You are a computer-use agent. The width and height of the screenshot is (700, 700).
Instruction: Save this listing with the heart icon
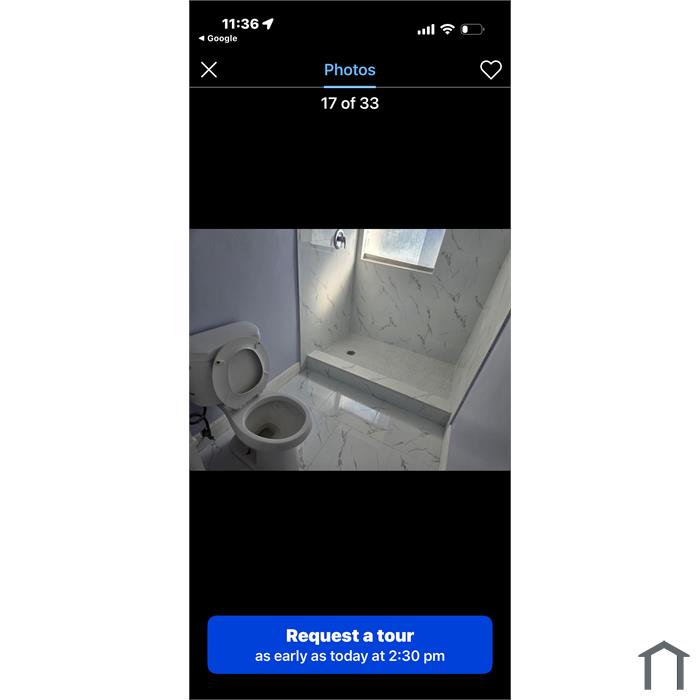click(491, 70)
